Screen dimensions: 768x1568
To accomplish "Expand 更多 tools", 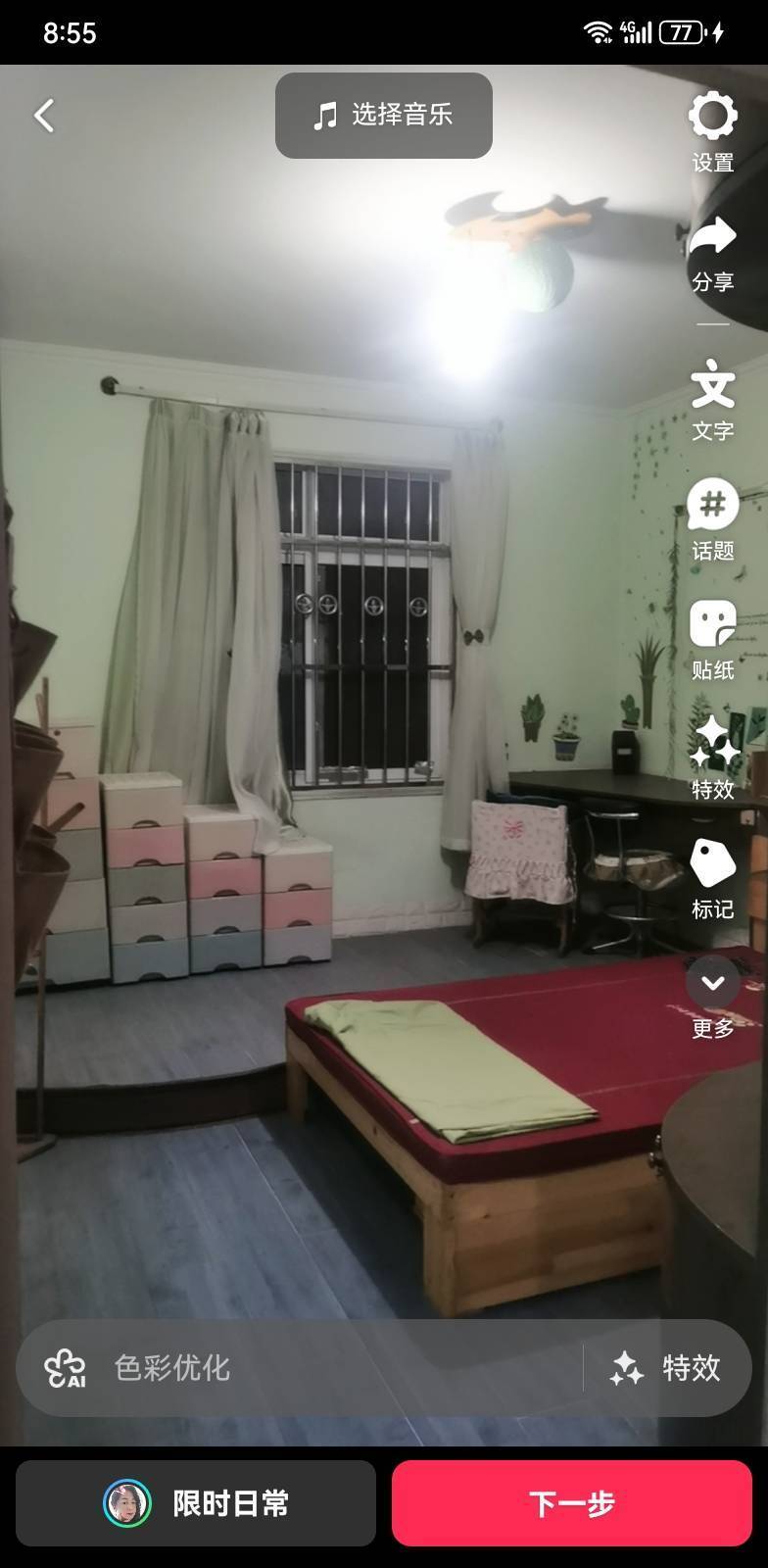I will pos(712,997).
